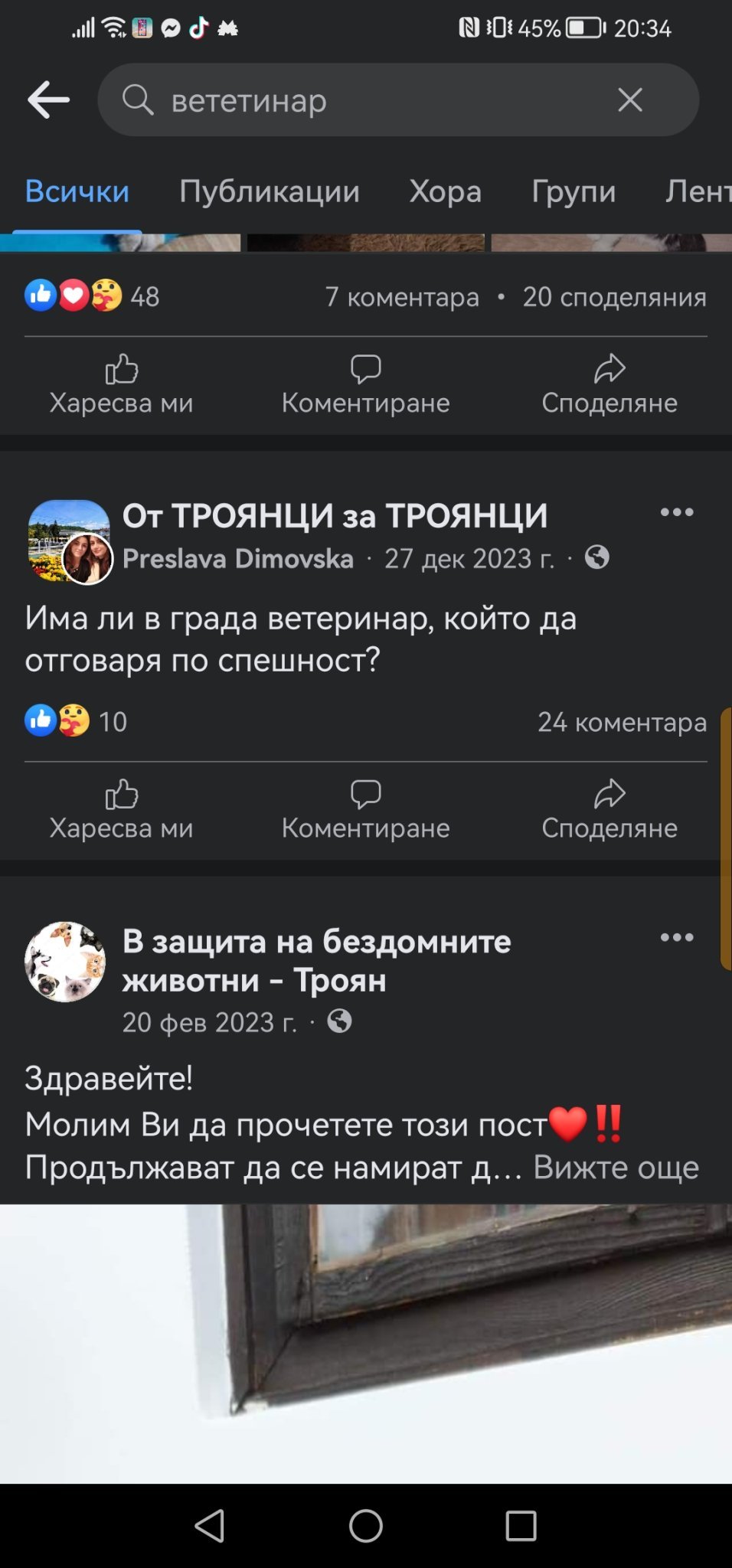
Task: Clear the search text with the X
Action: [629, 100]
